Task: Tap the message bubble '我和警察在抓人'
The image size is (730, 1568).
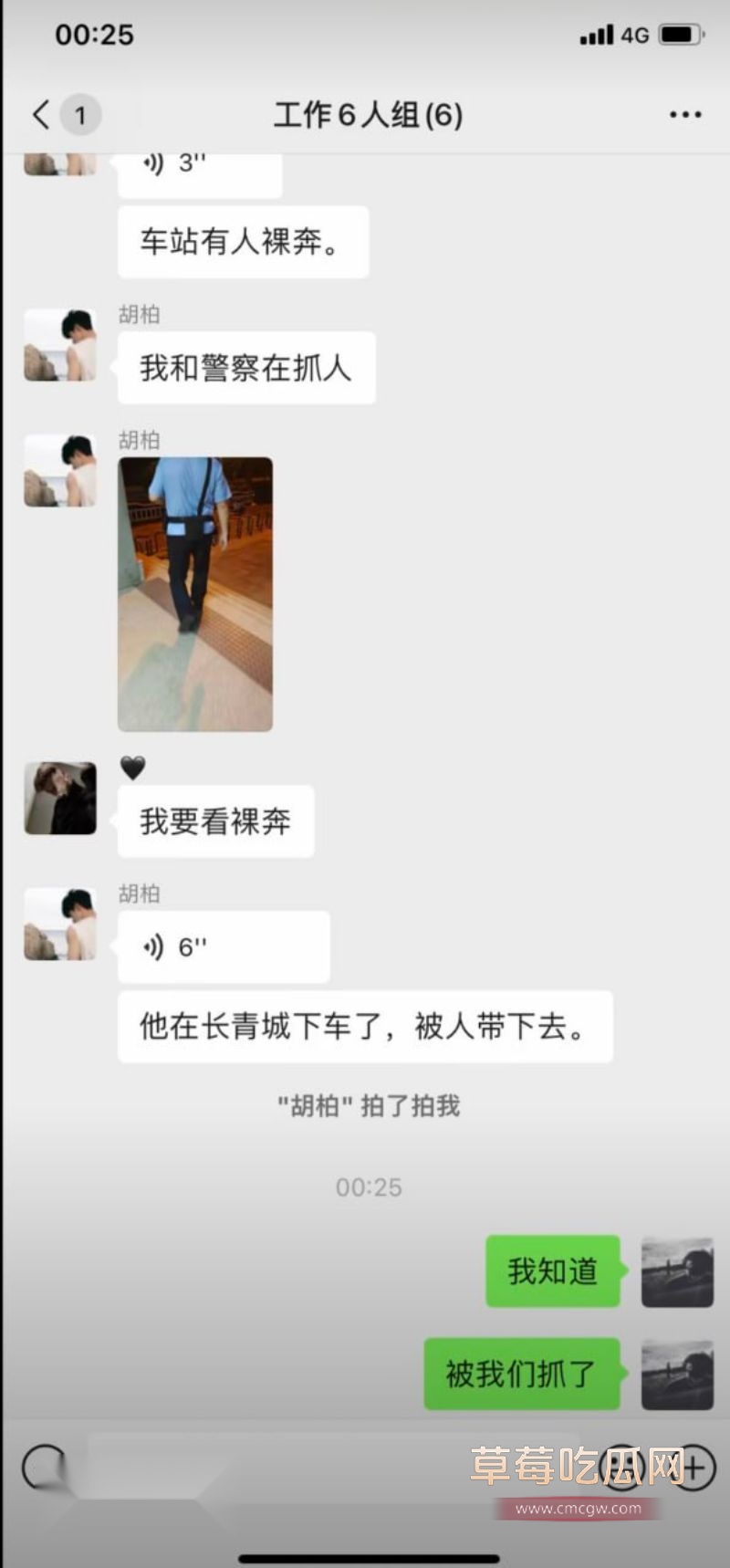Action: pyautogui.click(x=245, y=368)
